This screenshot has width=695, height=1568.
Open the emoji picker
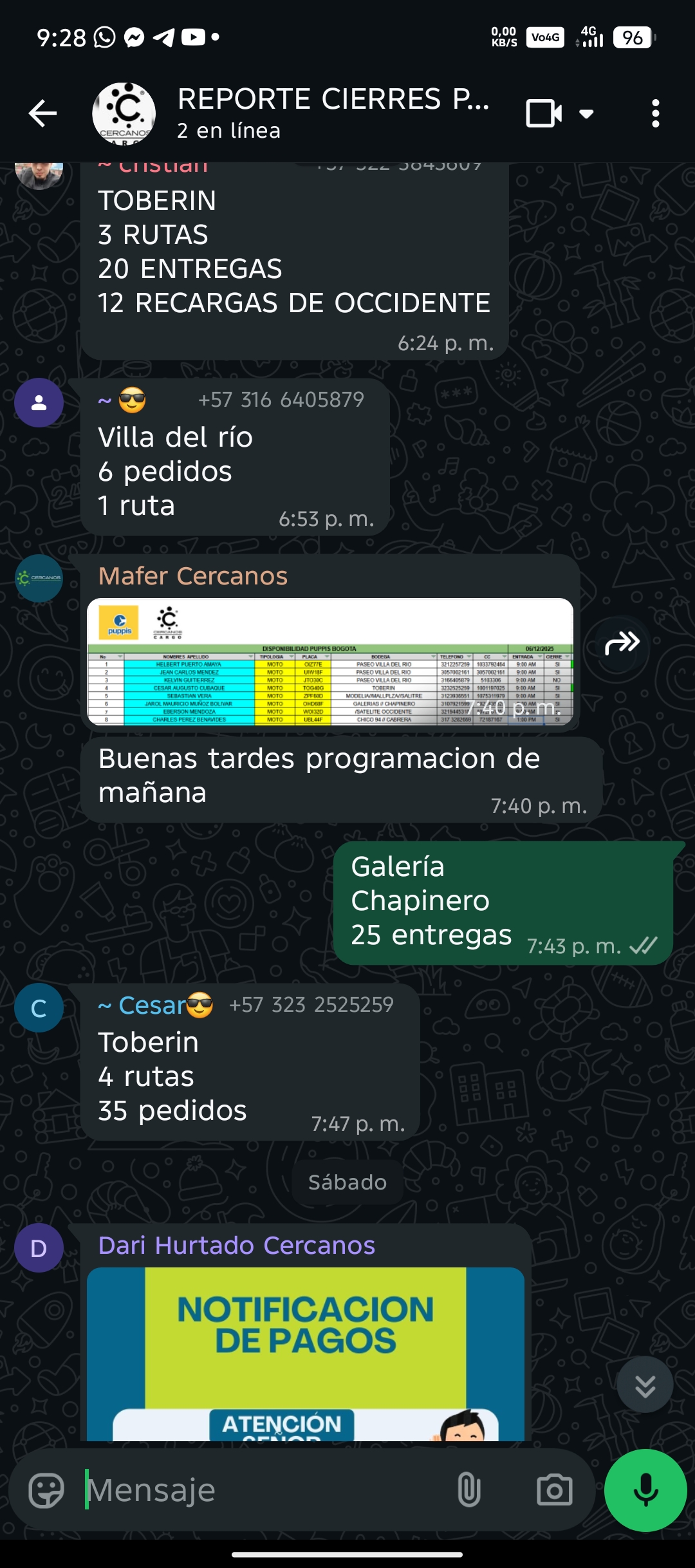[x=46, y=1490]
